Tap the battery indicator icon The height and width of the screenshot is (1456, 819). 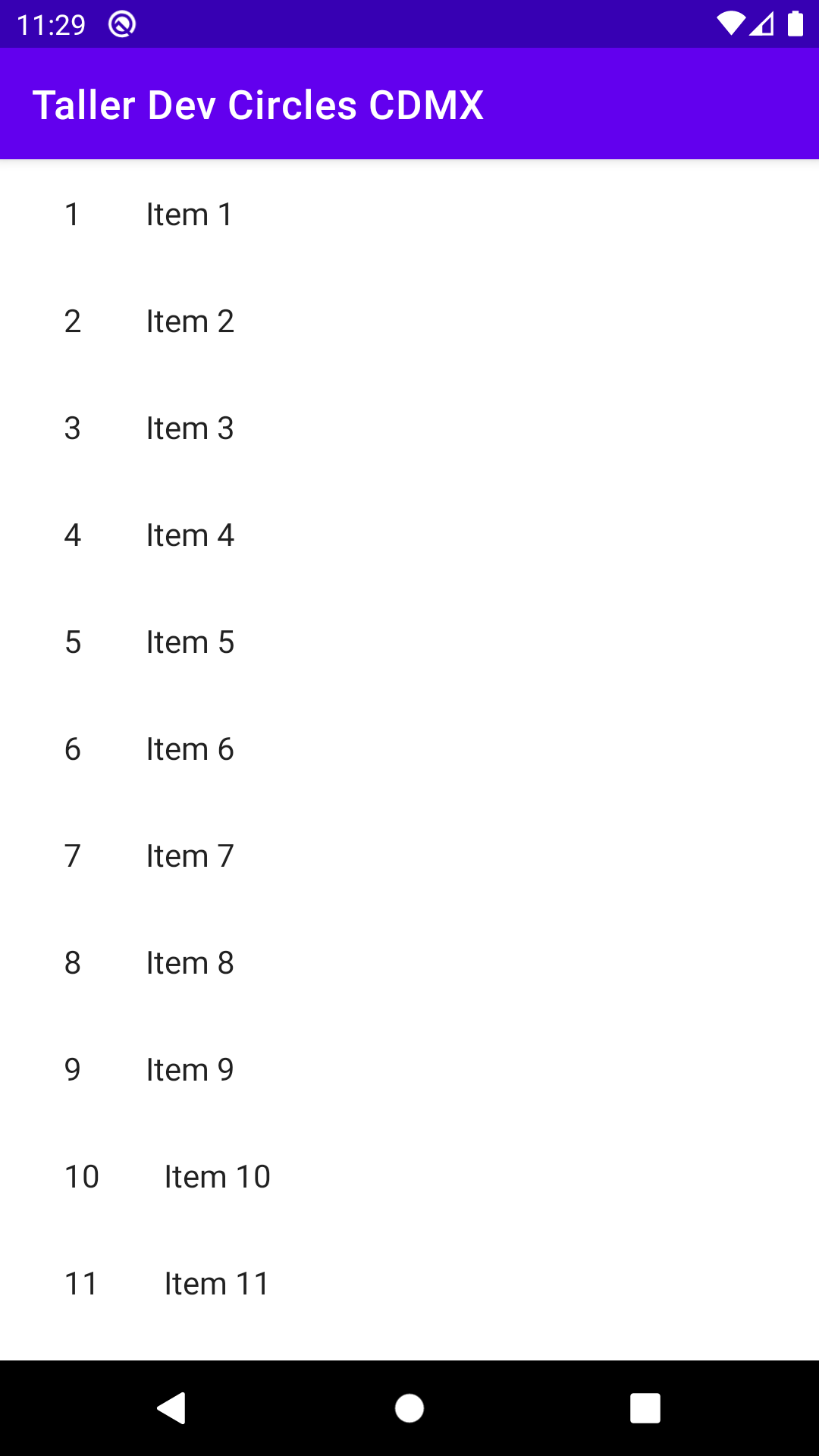tap(796, 24)
